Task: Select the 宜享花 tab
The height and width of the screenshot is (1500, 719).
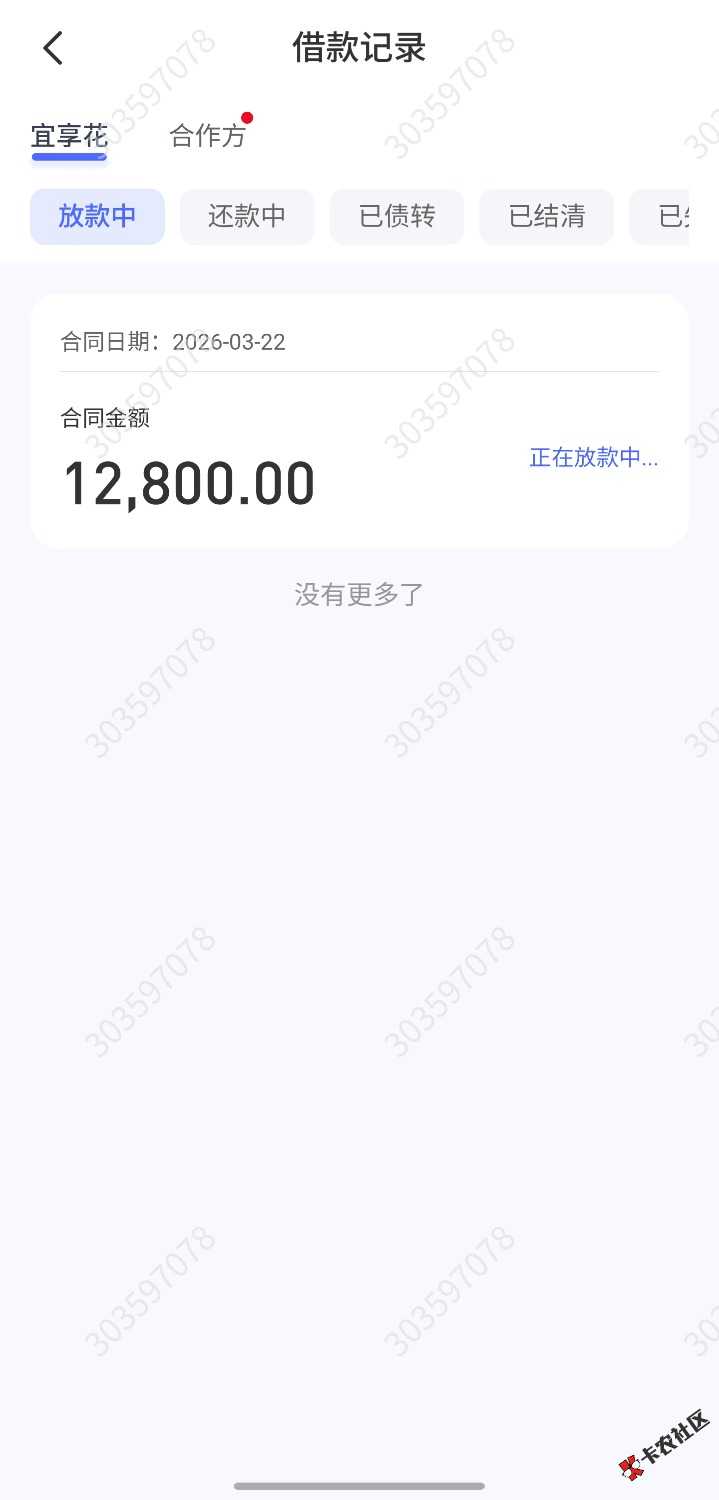Action: click(69, 136)
